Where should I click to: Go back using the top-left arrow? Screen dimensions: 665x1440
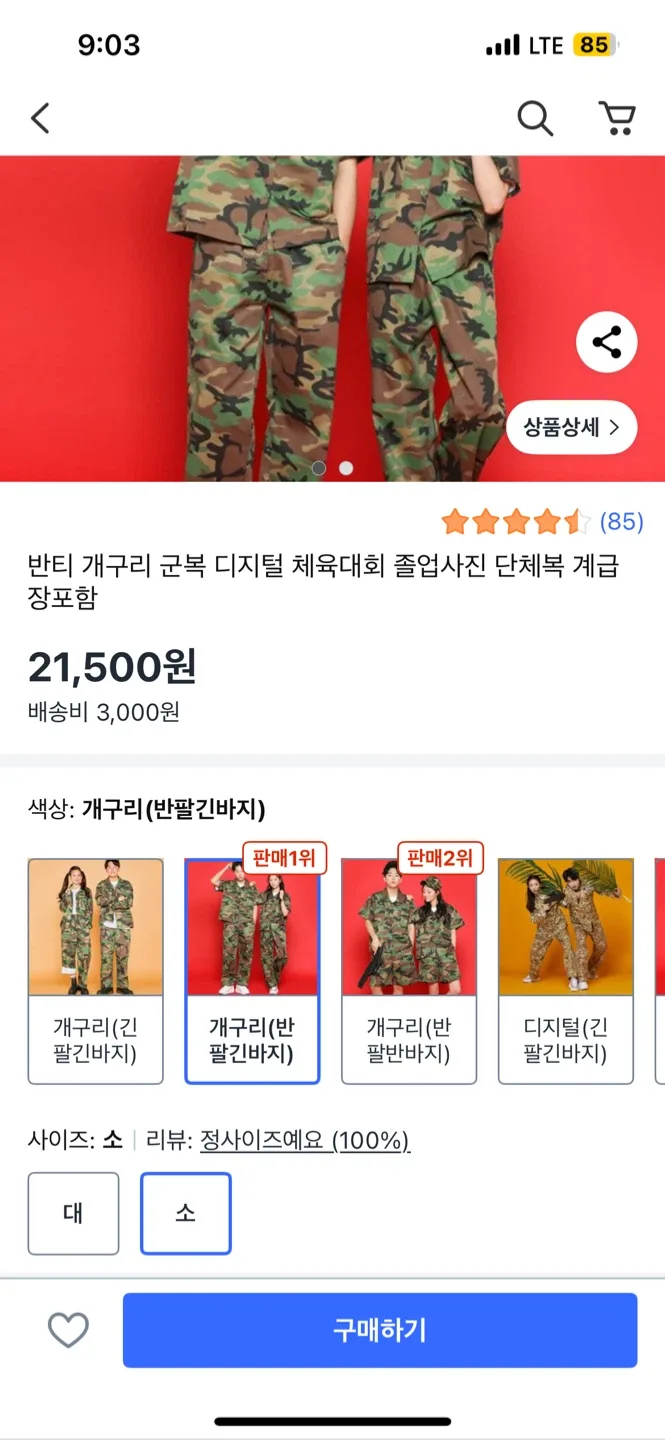point(40,118)
